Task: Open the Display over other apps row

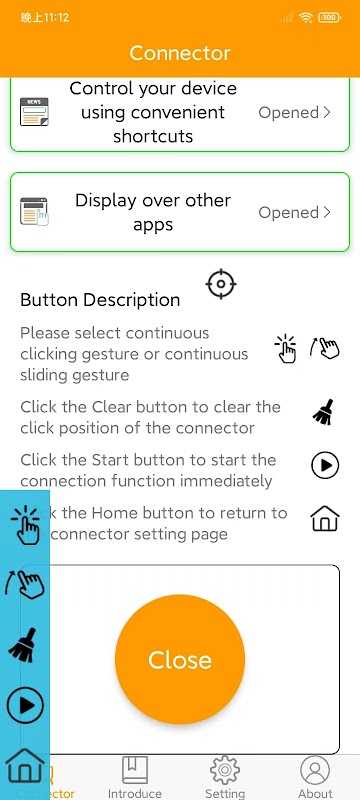Action: click(180, 212)
